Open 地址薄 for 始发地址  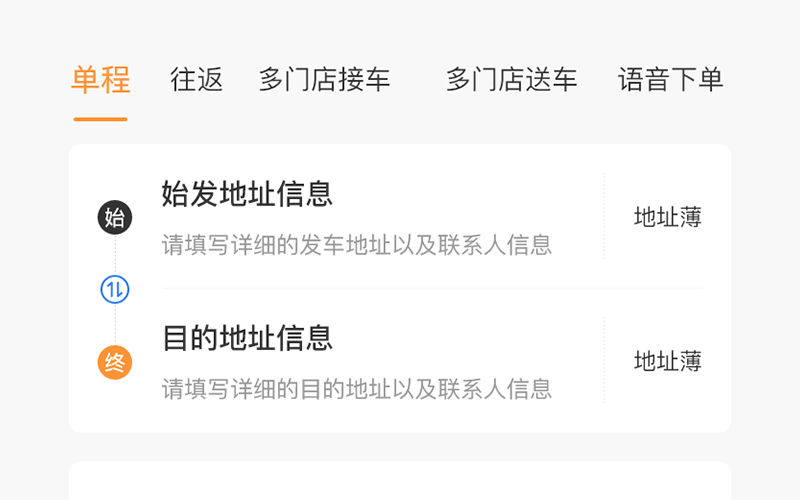tap(667, 217)
